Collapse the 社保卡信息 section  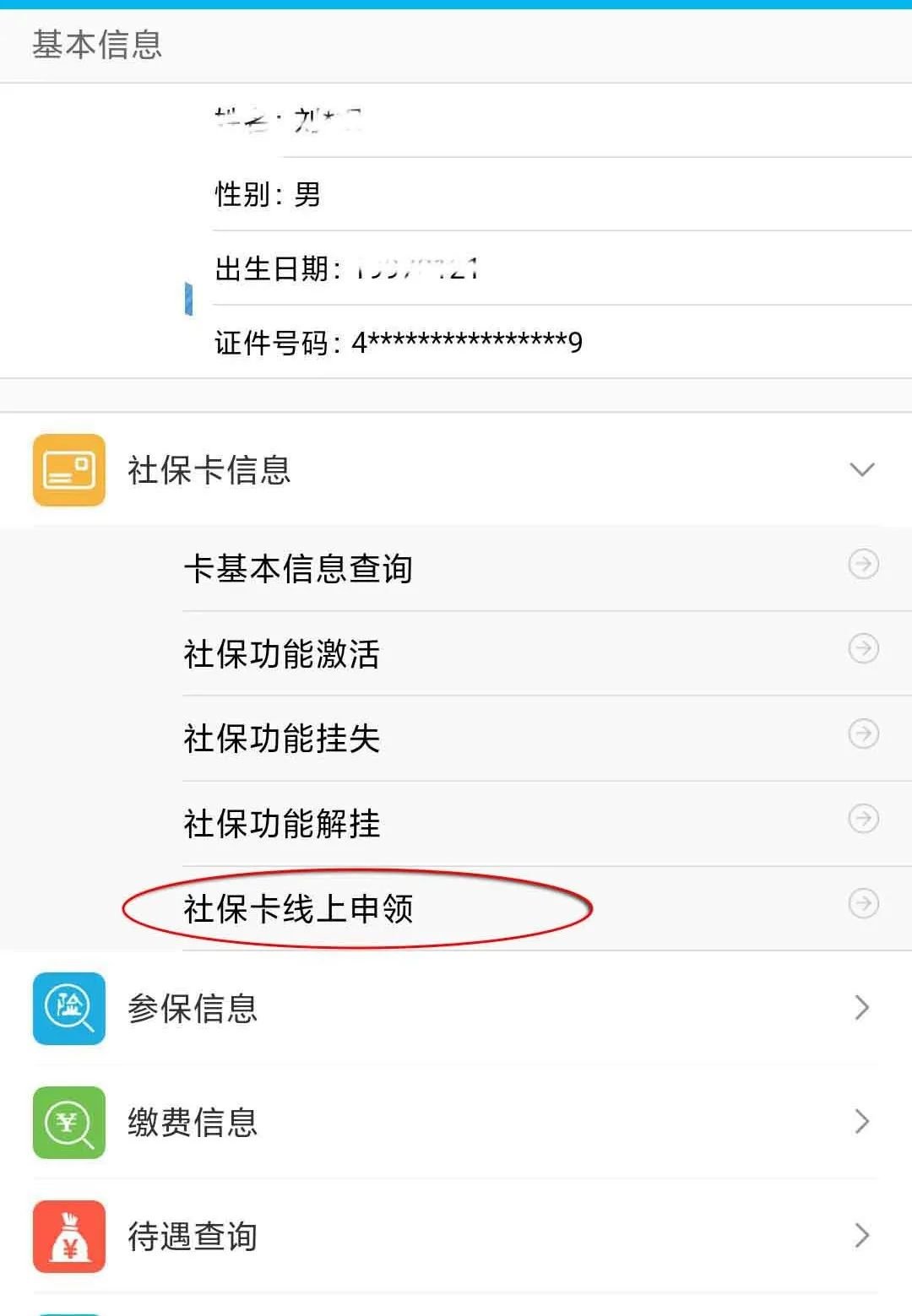point(861,470)
